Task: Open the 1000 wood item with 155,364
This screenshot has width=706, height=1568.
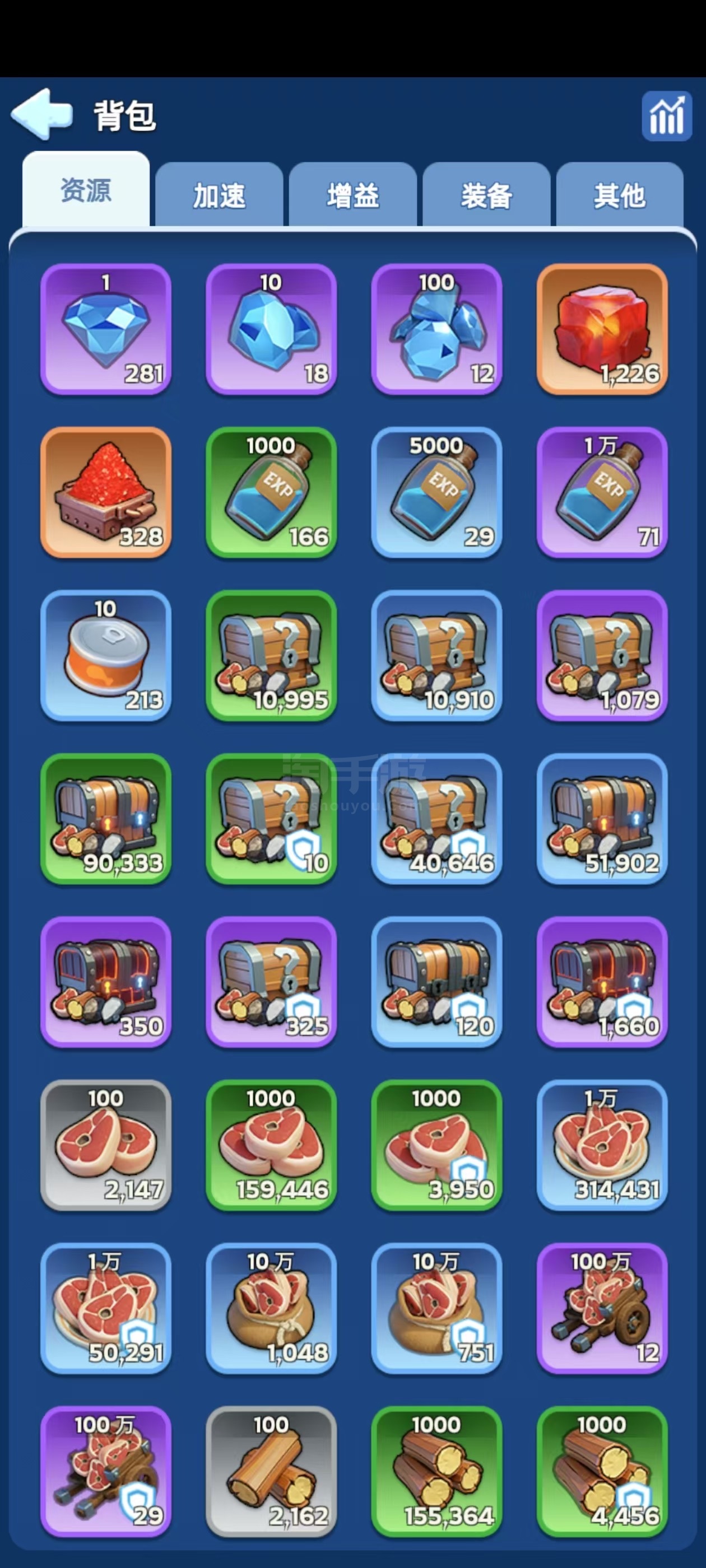Action: point(436,1471)
